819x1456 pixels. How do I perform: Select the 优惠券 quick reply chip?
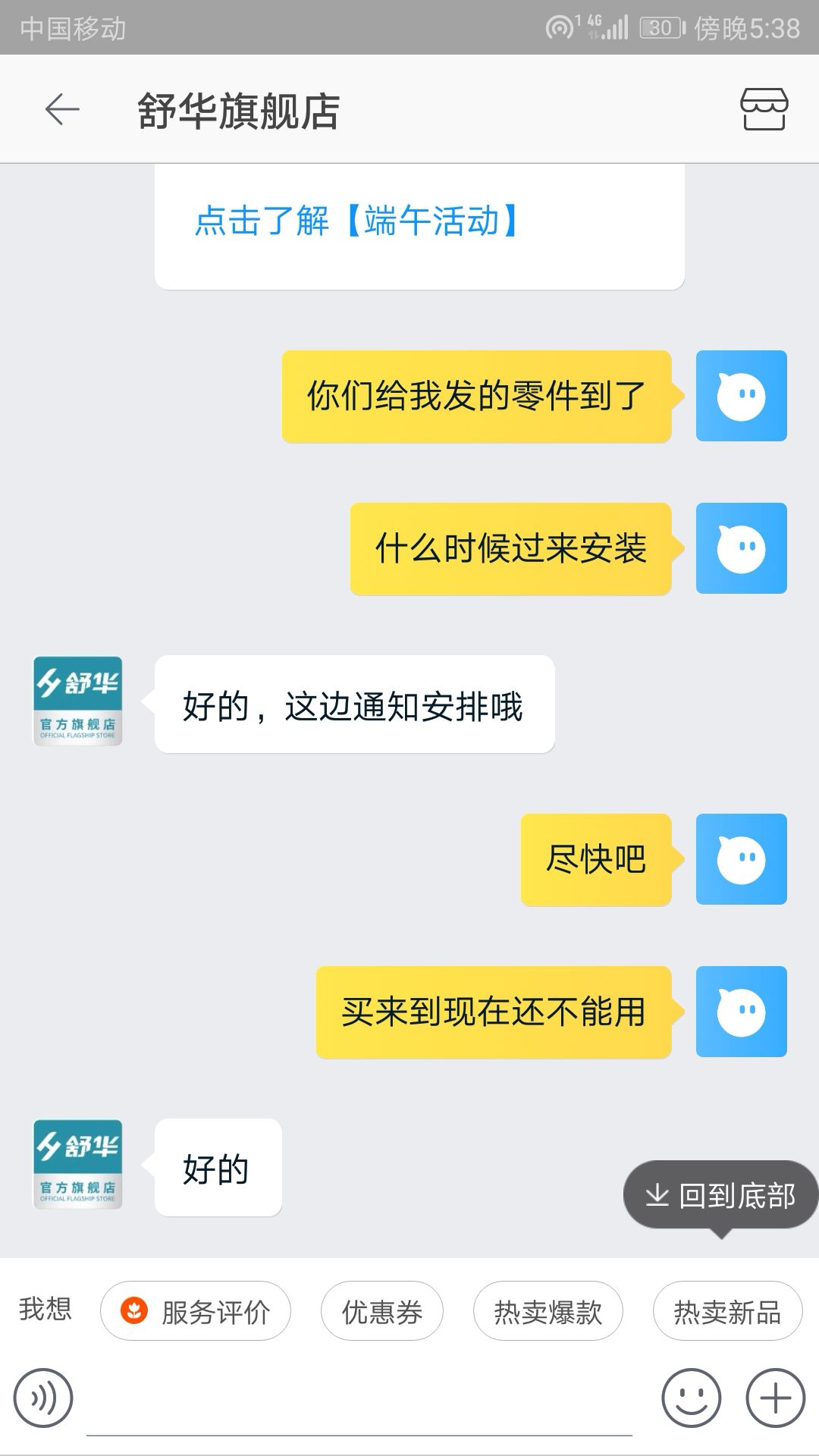(381, 1310)
